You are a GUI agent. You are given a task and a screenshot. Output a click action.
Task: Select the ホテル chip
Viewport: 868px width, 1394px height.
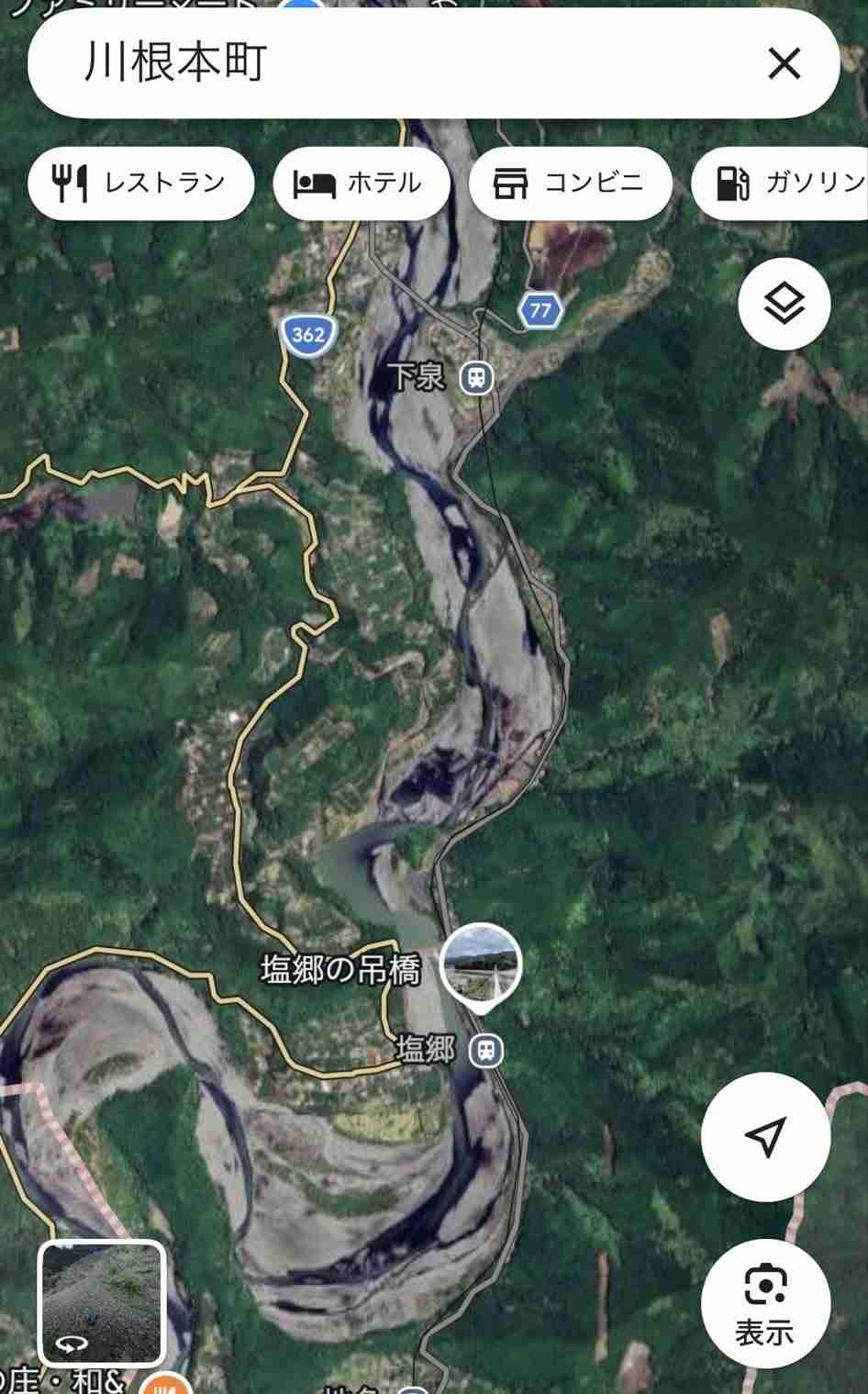pyautogui.click(x=361, y=183)
